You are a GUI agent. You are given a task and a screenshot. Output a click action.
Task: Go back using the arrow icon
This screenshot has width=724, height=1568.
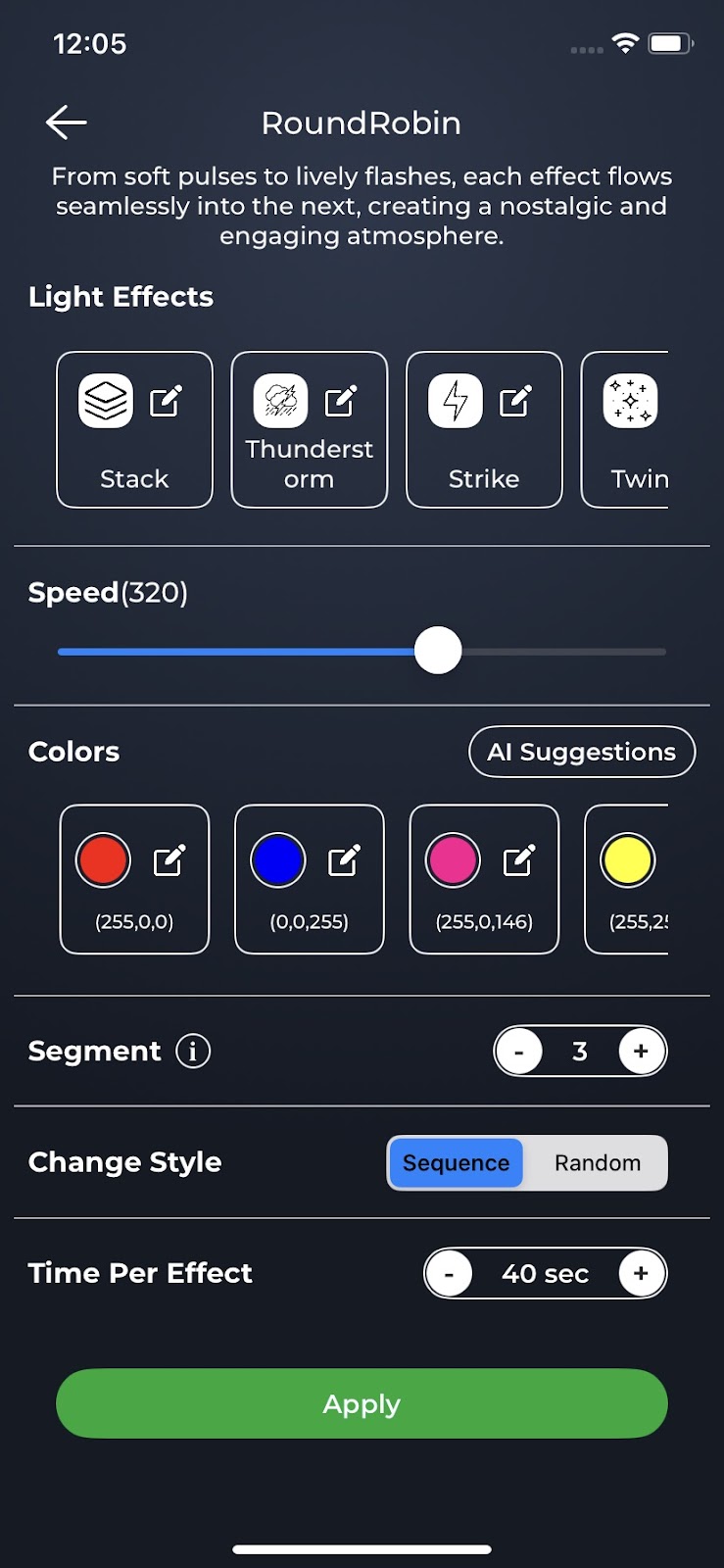pos(67,122)
